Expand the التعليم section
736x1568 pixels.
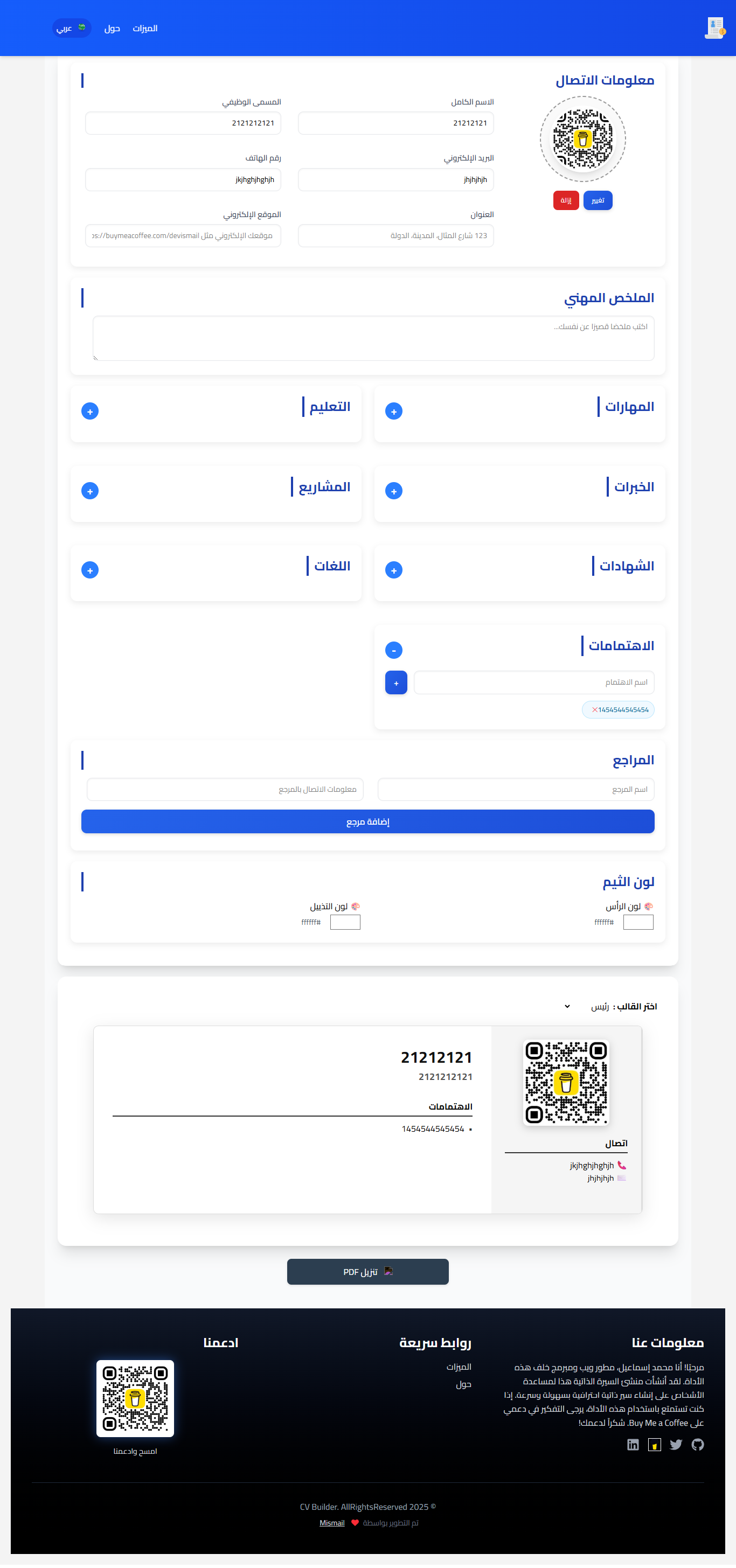point(90,412)
